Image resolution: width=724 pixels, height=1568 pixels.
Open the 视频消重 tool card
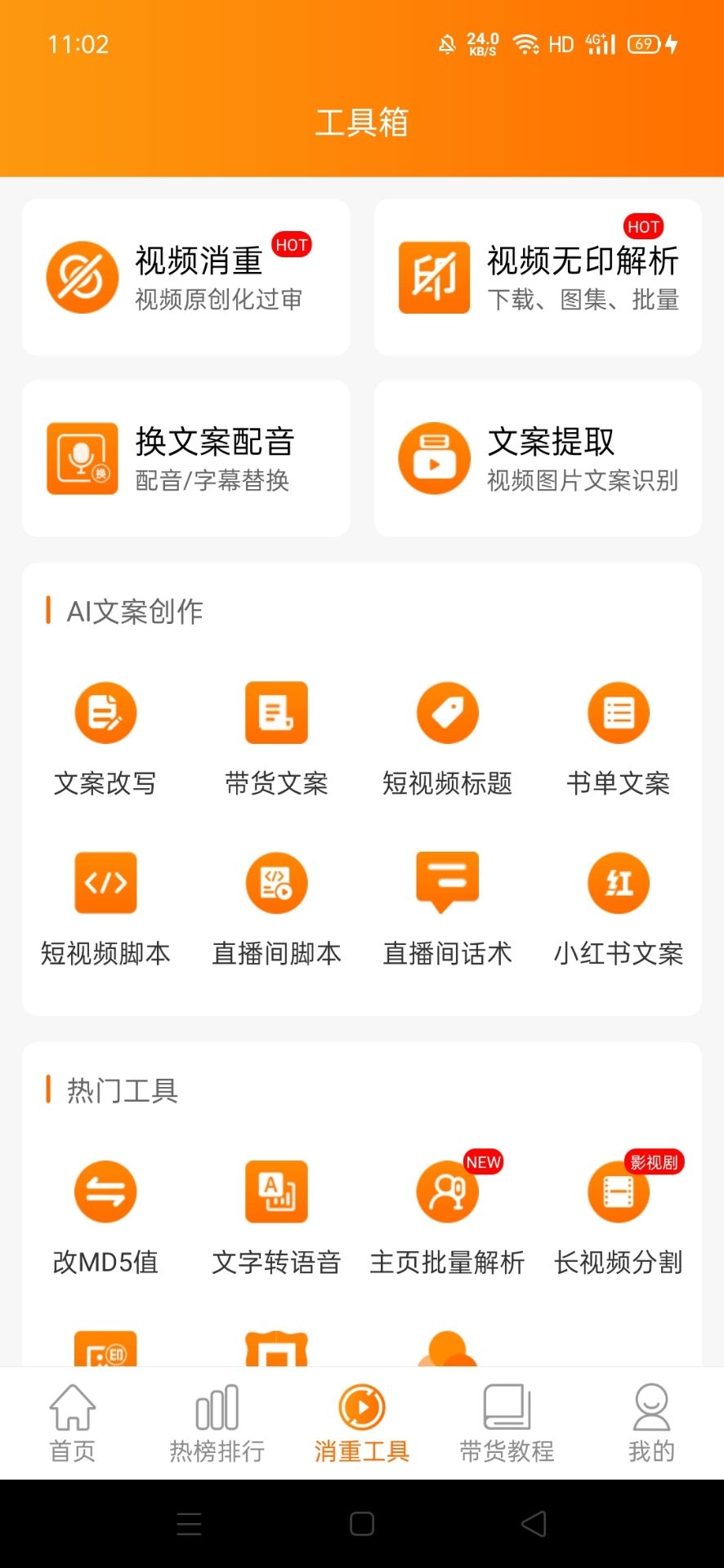tap(186, 278)
